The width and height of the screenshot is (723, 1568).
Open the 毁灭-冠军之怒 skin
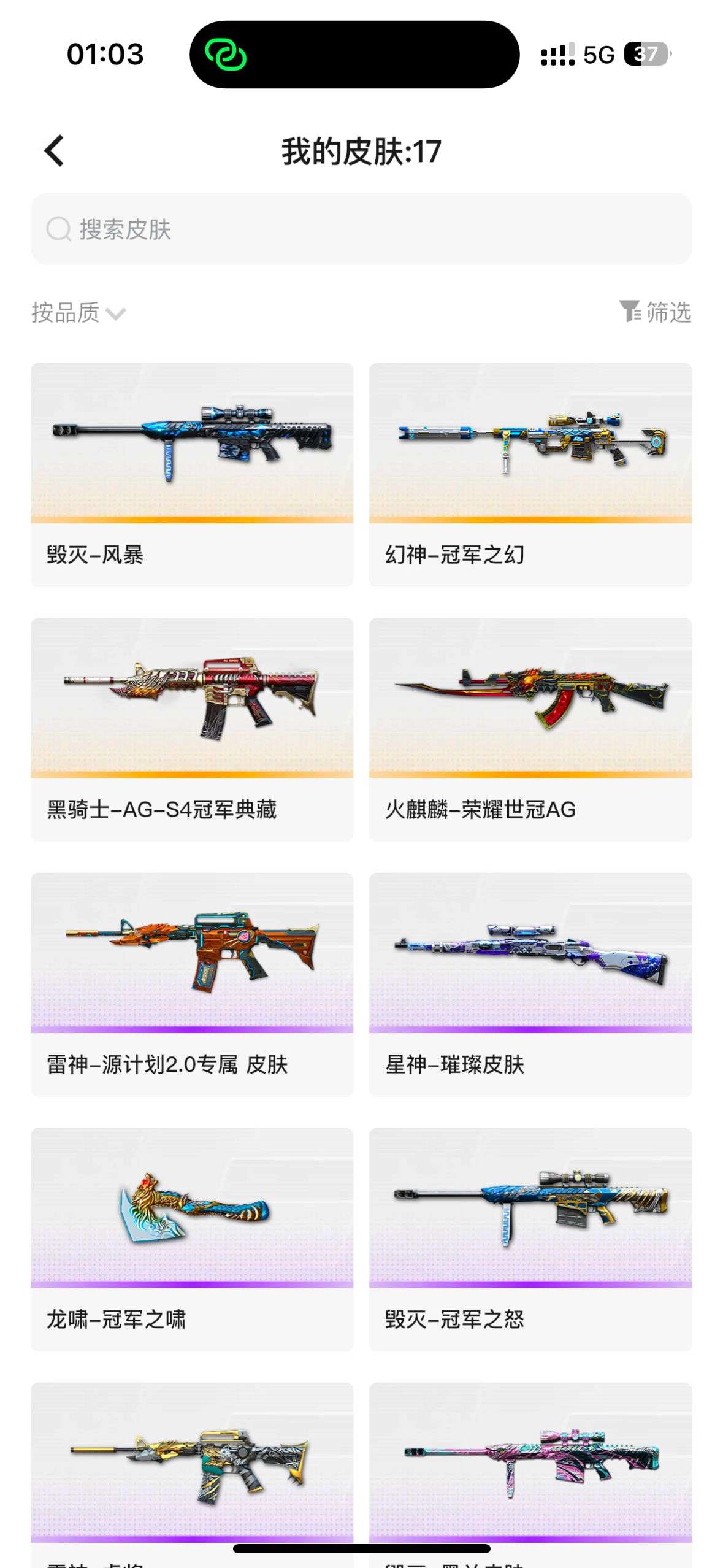pos(530,1239)
